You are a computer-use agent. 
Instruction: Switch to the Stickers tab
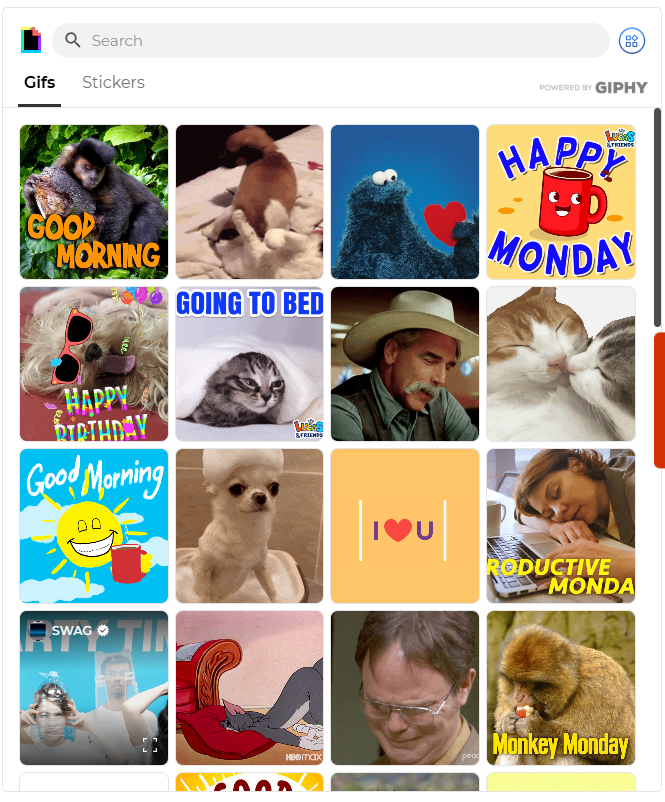(x=113, y=83)
